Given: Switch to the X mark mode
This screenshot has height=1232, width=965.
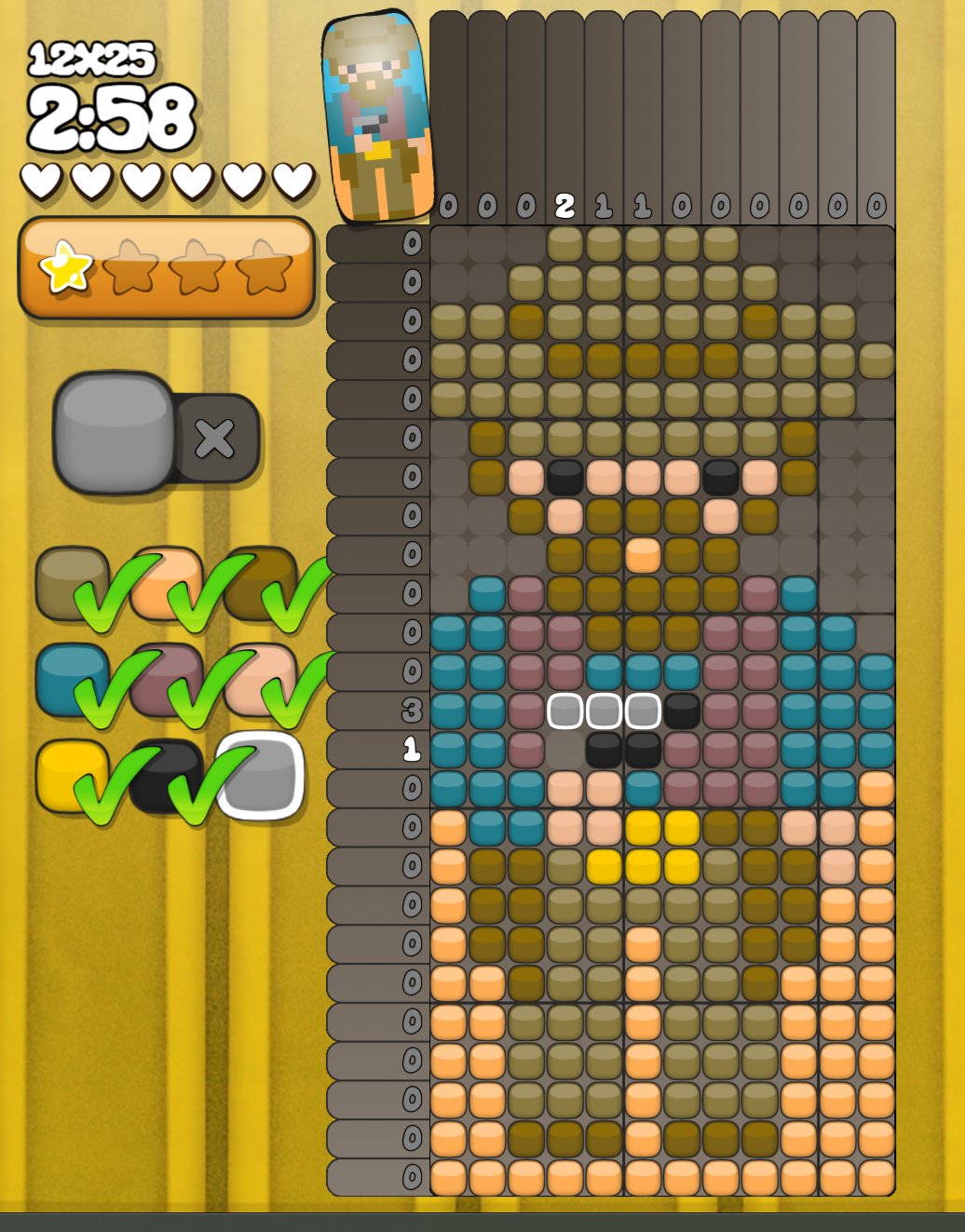Looking at the screenshot, I should [x=215, y=439].
